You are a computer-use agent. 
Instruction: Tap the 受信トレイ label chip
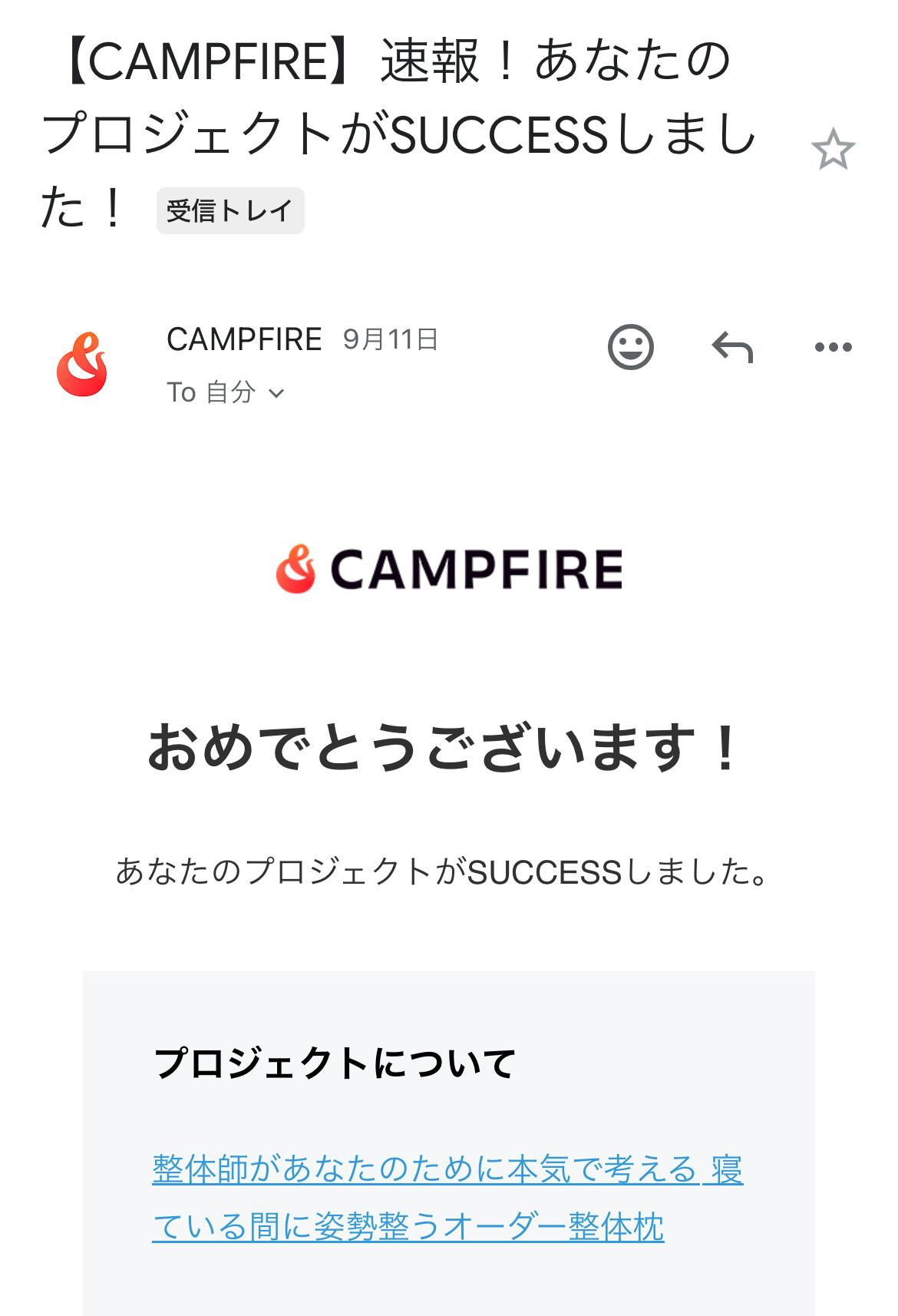[x=230, y=210]
